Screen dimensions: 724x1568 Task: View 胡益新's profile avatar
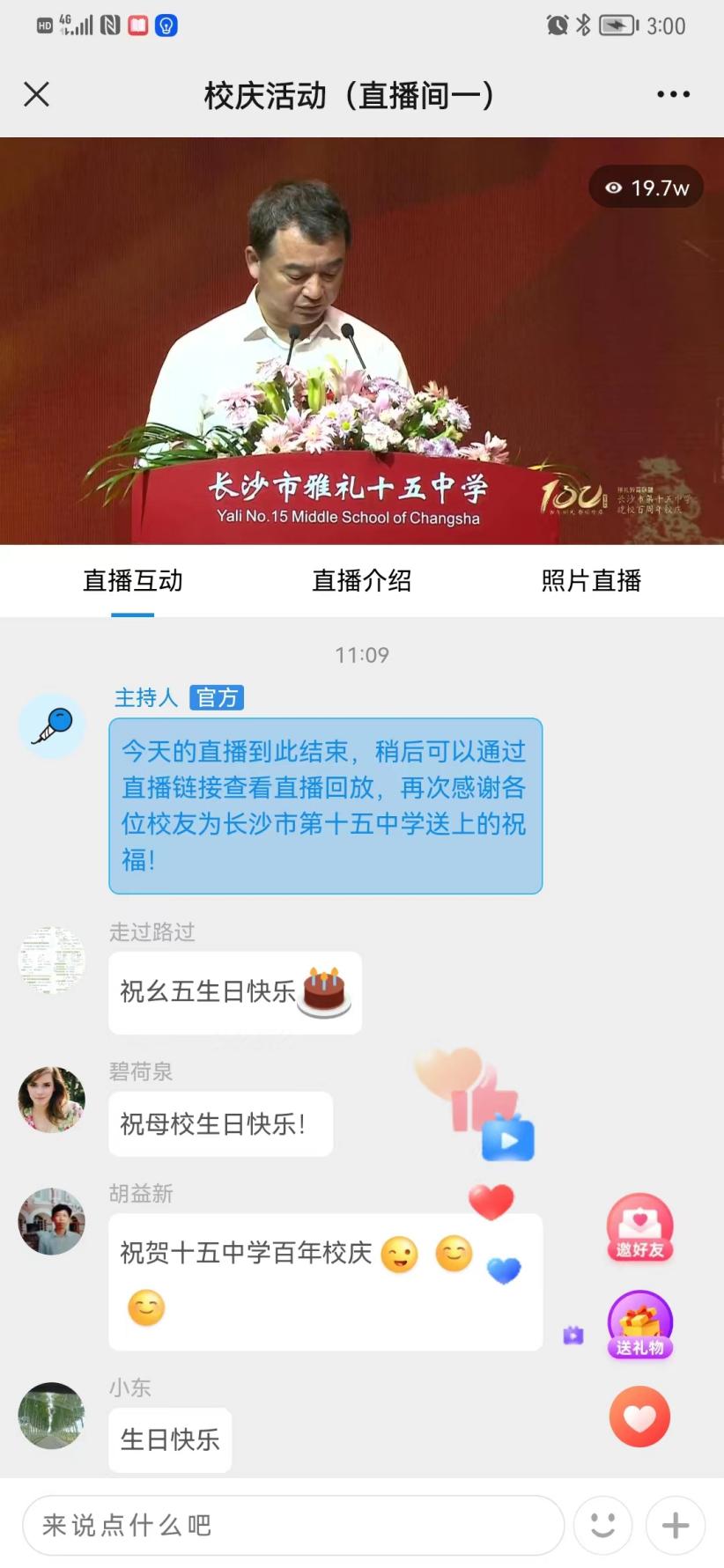[x=52, y=1221]
